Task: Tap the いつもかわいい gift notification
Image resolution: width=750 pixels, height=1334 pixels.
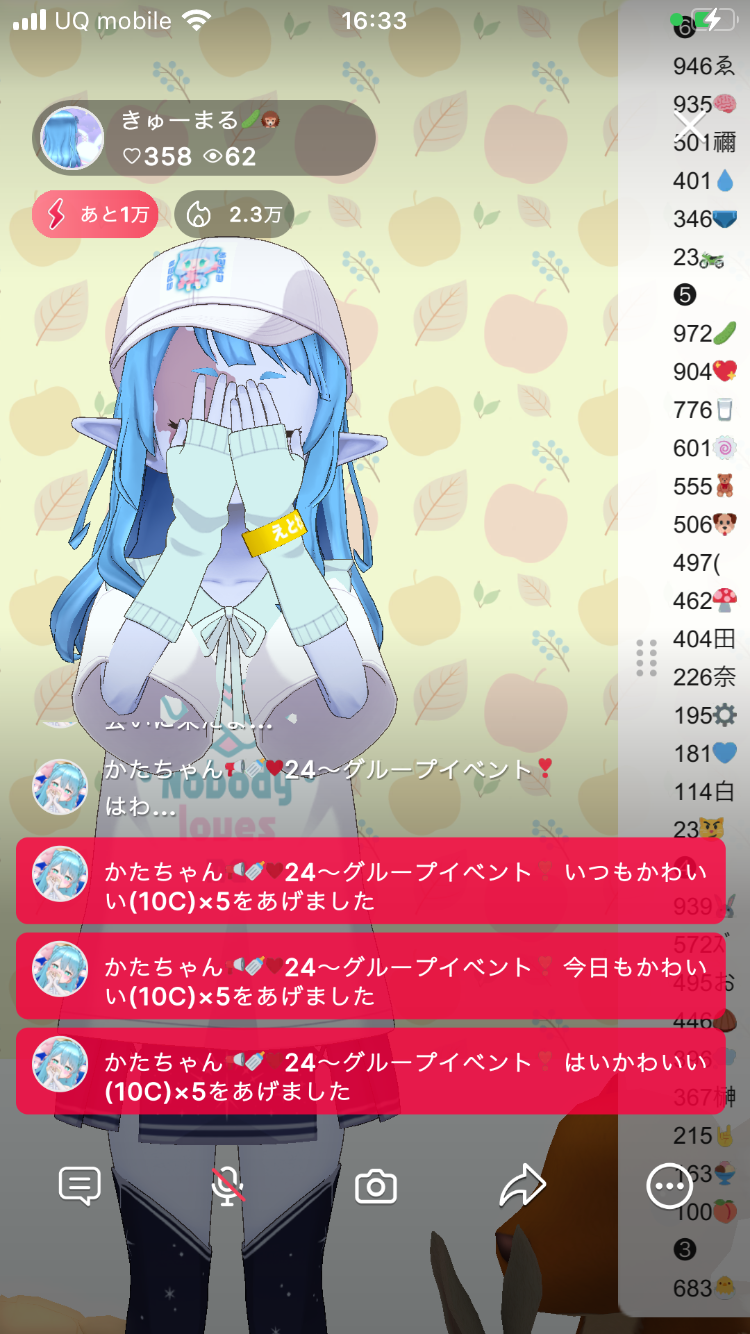Action: [x=368, y=886]
